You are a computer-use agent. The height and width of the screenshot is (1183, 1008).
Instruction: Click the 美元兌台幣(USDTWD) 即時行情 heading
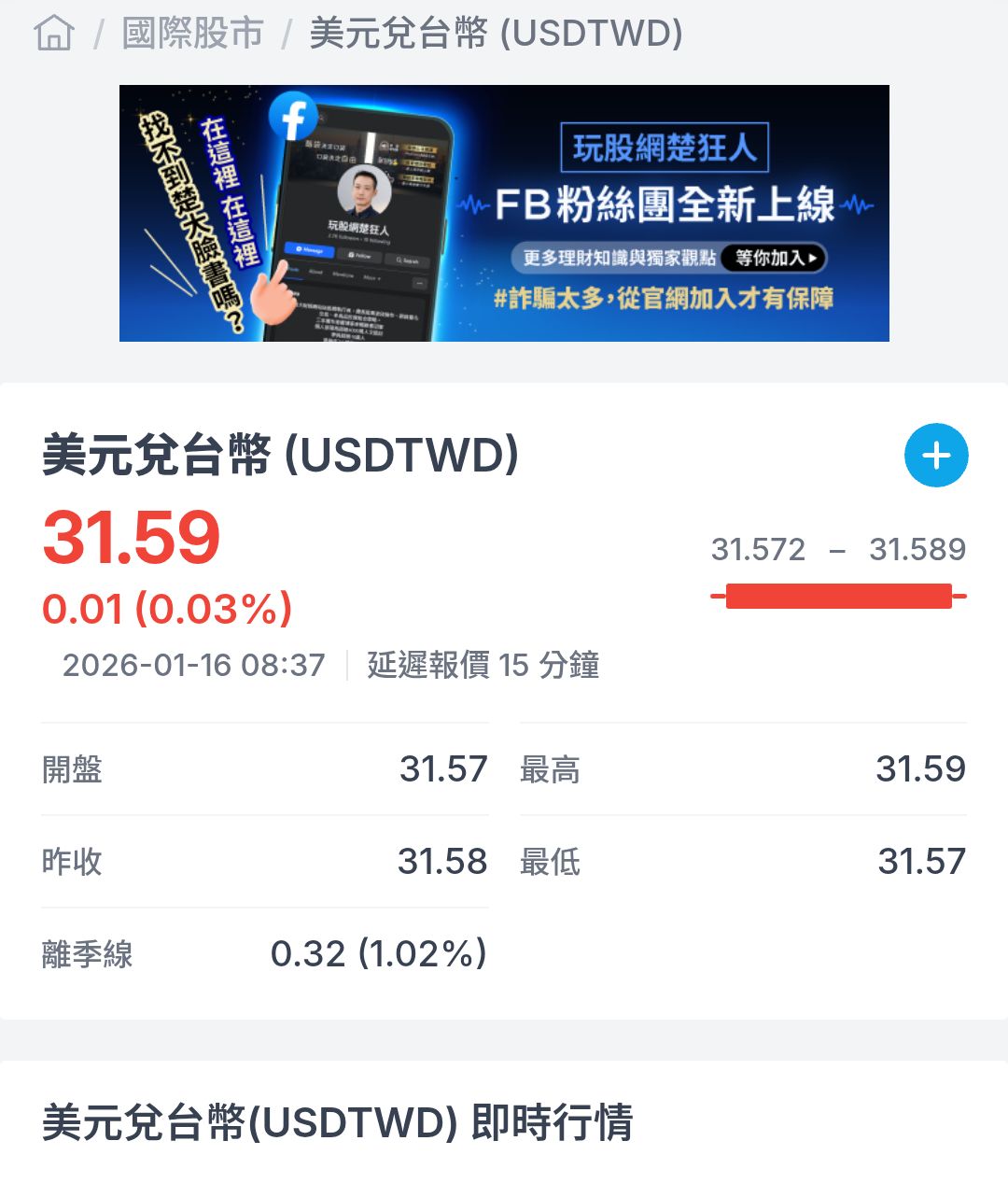click(x=338, y=1126)
